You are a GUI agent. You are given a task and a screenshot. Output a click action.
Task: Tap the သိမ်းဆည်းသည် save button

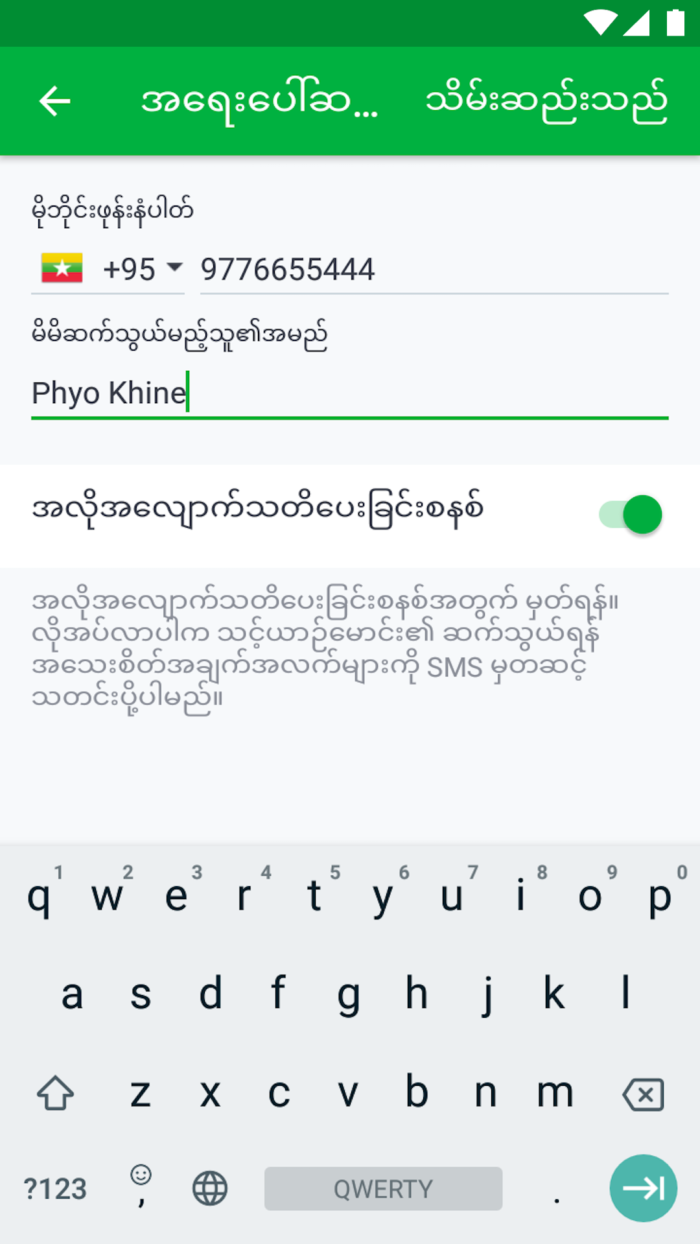pos(546,101)
